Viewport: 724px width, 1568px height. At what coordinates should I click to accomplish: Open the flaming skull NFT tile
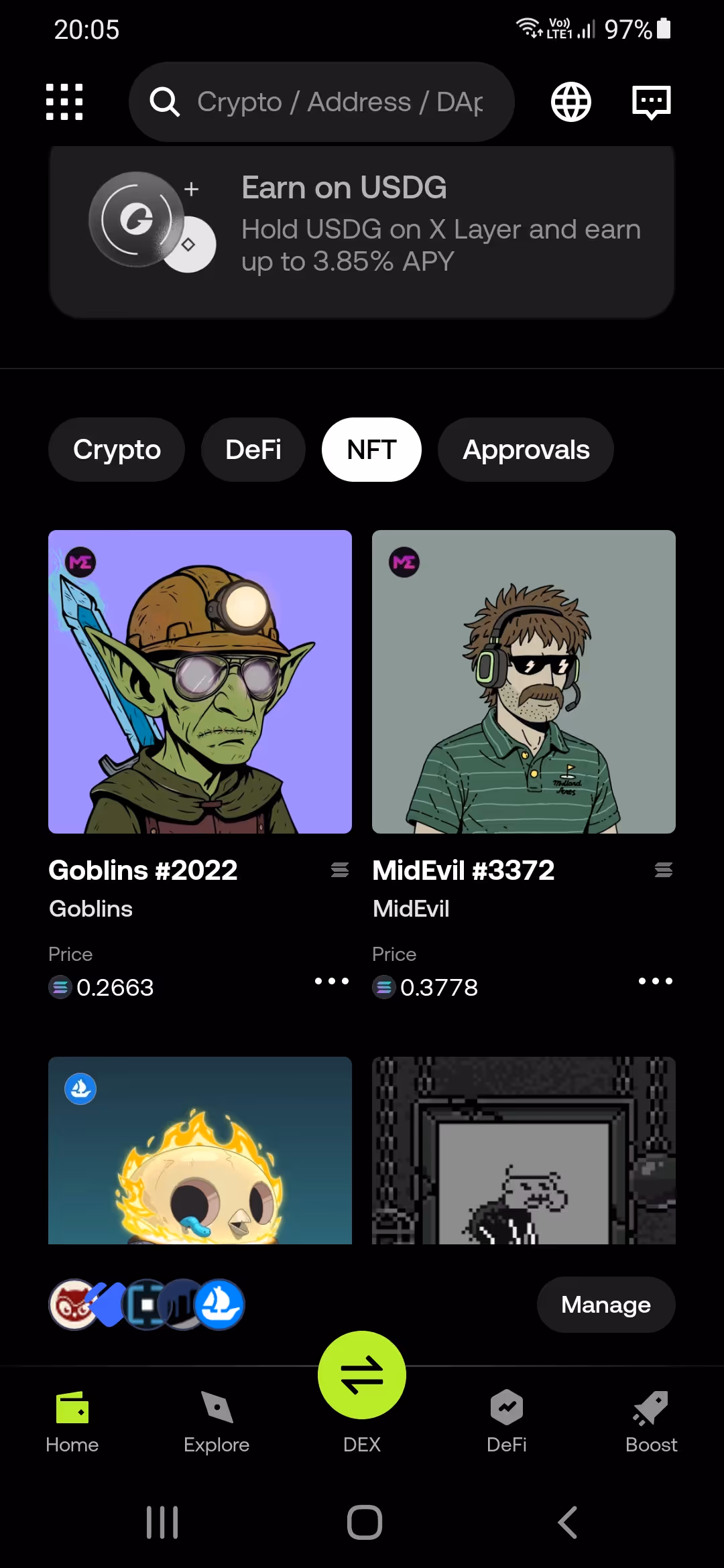click(x=200, y=1151)
